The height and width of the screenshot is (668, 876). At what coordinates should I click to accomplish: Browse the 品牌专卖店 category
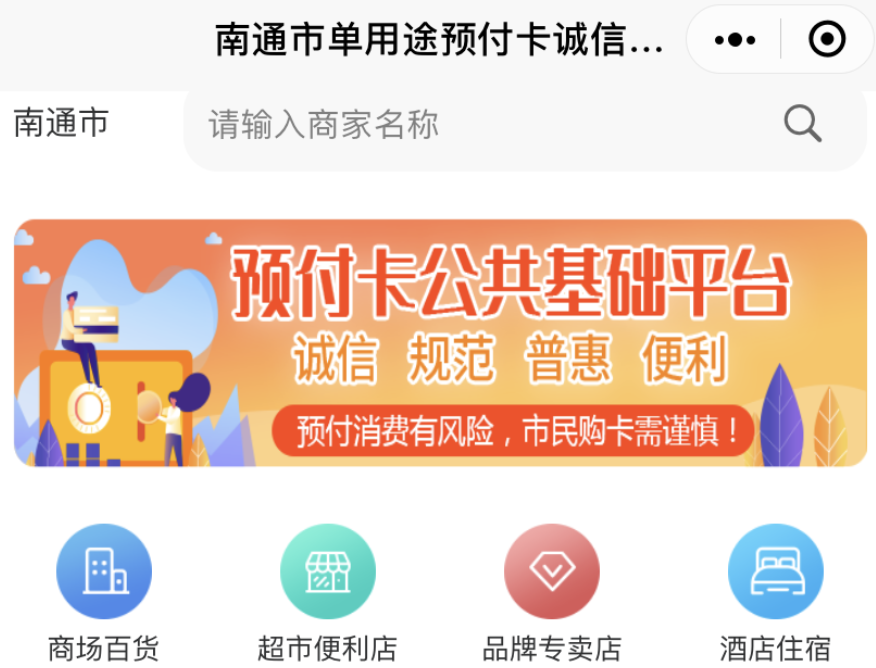552,572
